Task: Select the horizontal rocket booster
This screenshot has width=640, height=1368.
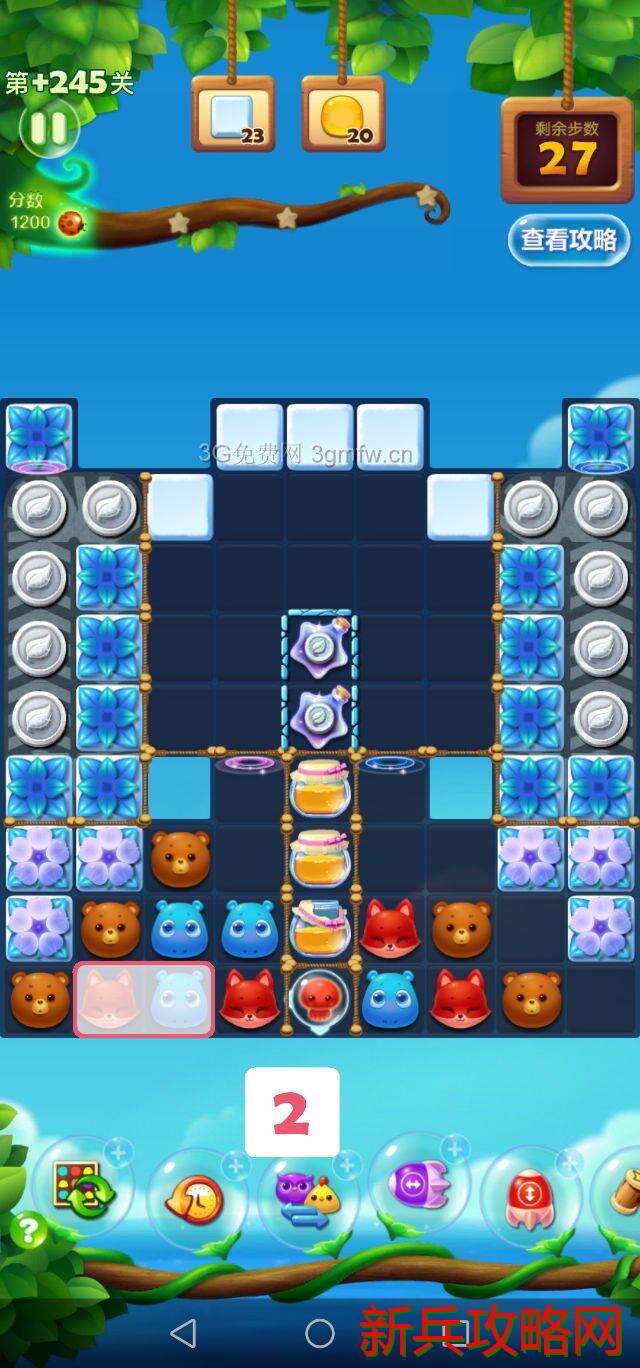Action: click(x=418, y=1186)
